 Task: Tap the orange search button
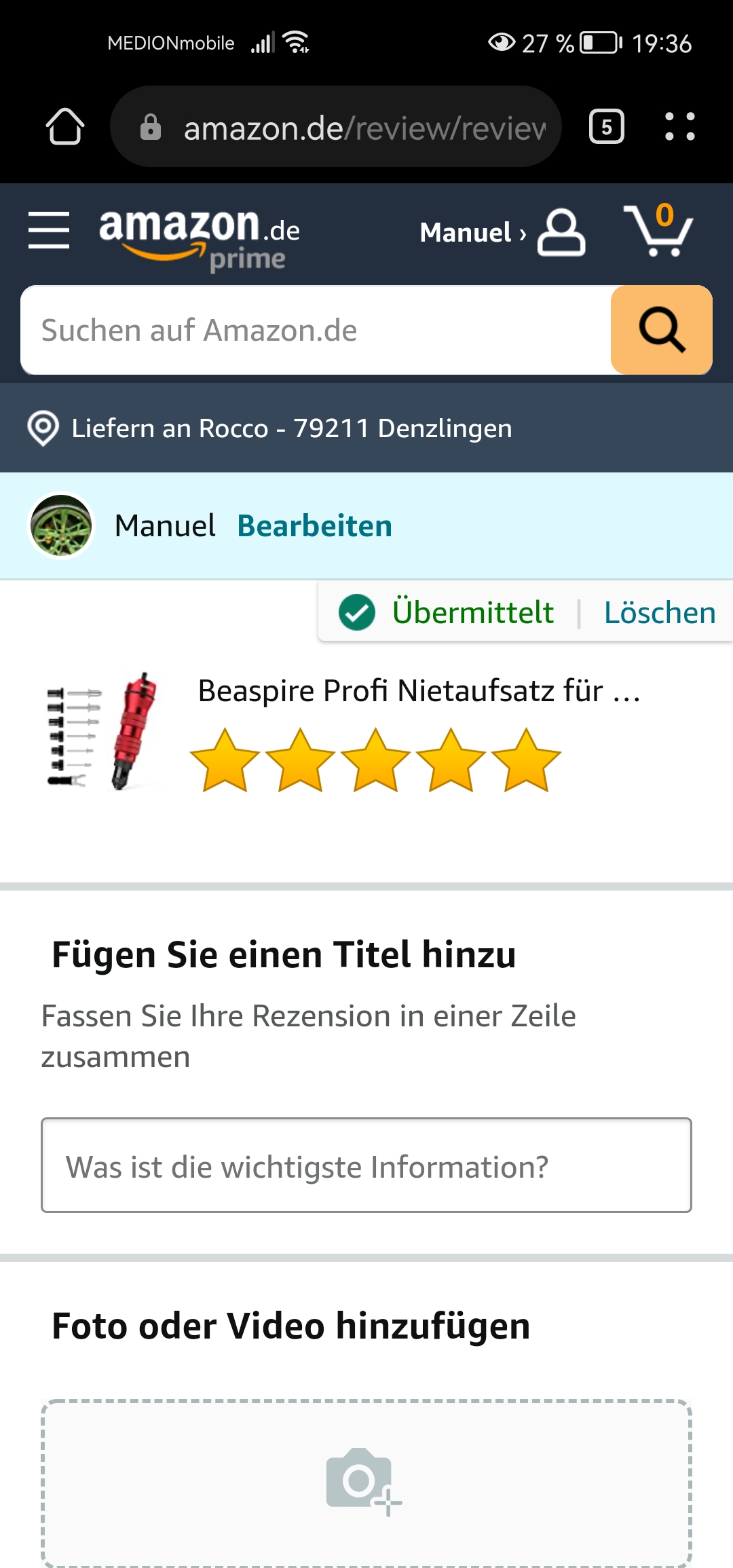click(x=661, y=331)
